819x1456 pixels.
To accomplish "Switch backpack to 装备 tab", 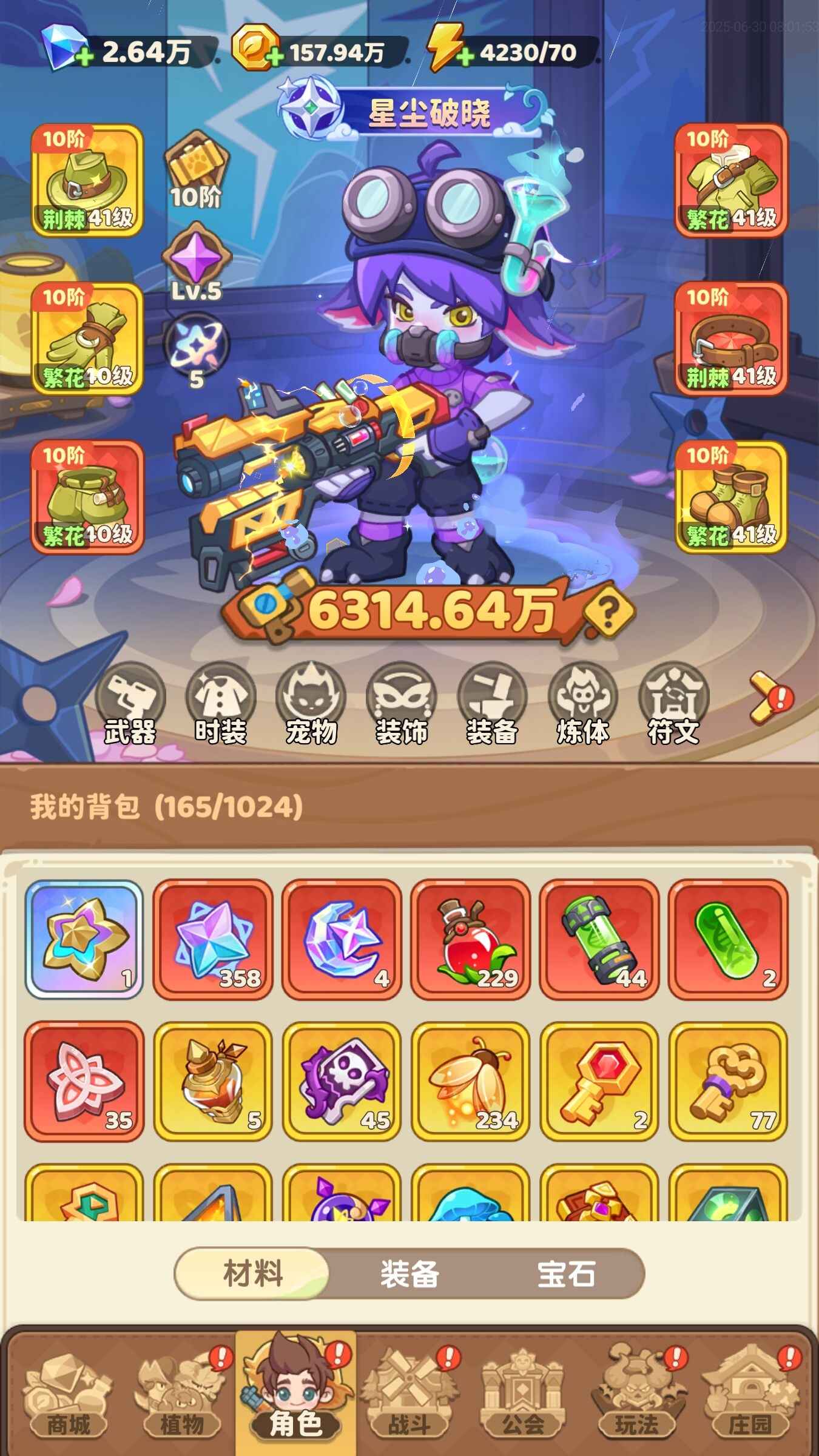I will (x=409, y=1274).
